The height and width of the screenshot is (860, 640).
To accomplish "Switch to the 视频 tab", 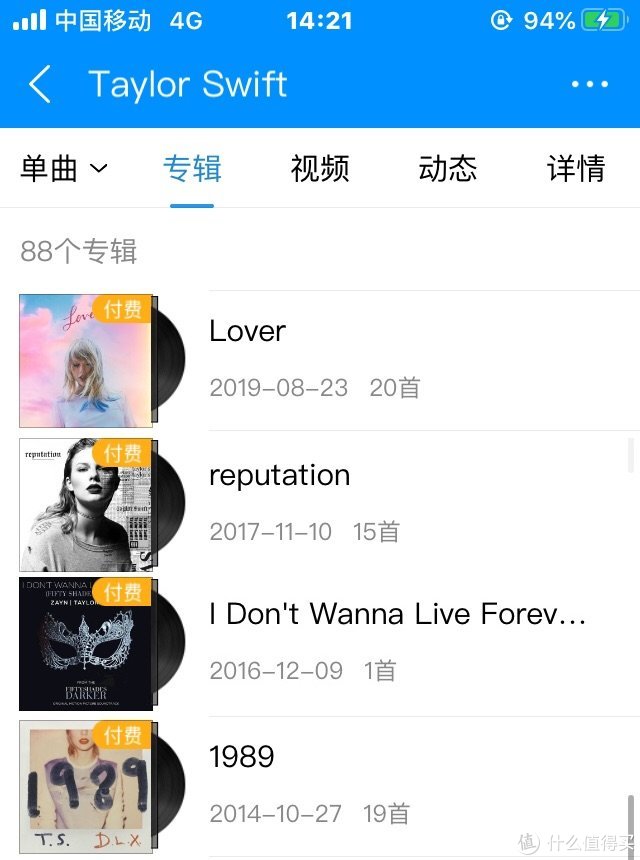I will 320,168.
